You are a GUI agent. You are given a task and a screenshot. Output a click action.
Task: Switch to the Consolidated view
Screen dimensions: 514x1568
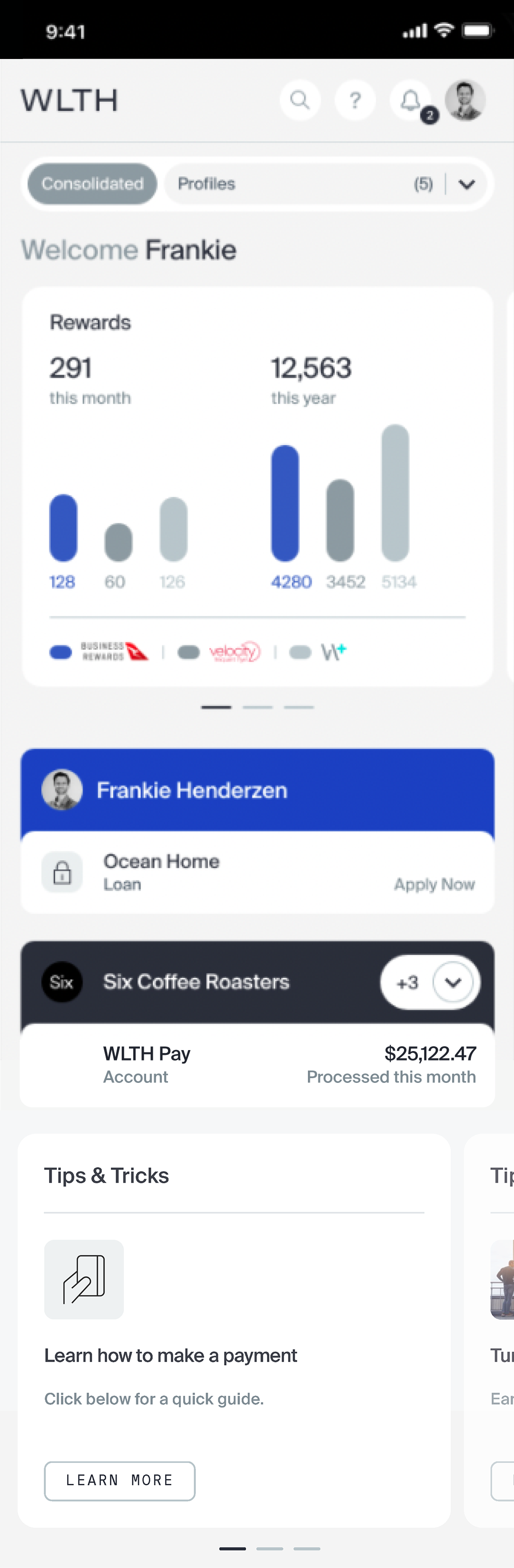(x=93, y=184)
